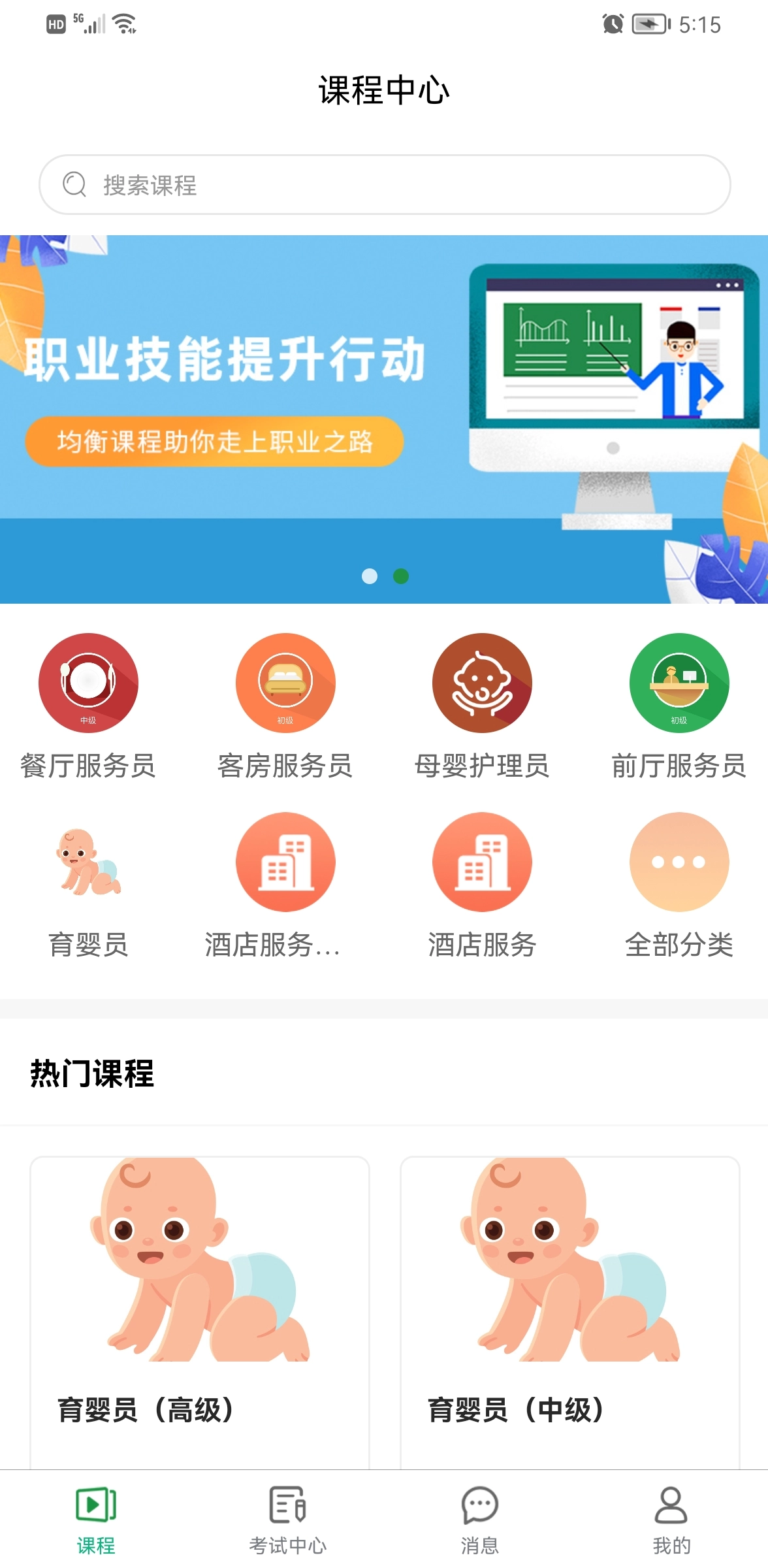768x1568 pixels.
Task: Open the 餐厅服务员 category
Action: point(88,706)
